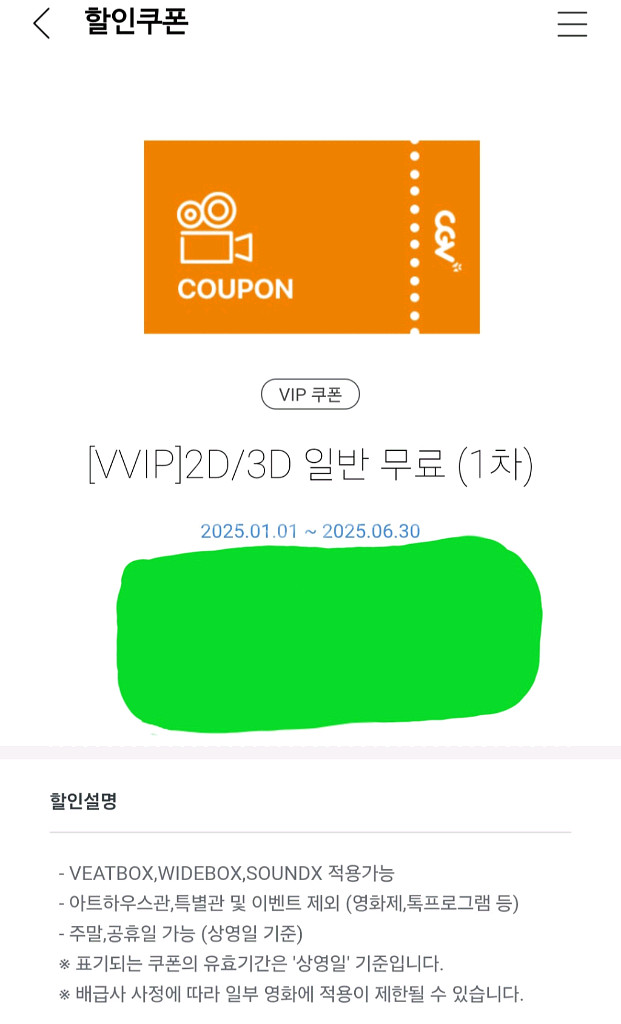Viewport: 621px width, 1024px height.
Task: Go back from the 할인쿠폰 page
Action: point(41,23)
